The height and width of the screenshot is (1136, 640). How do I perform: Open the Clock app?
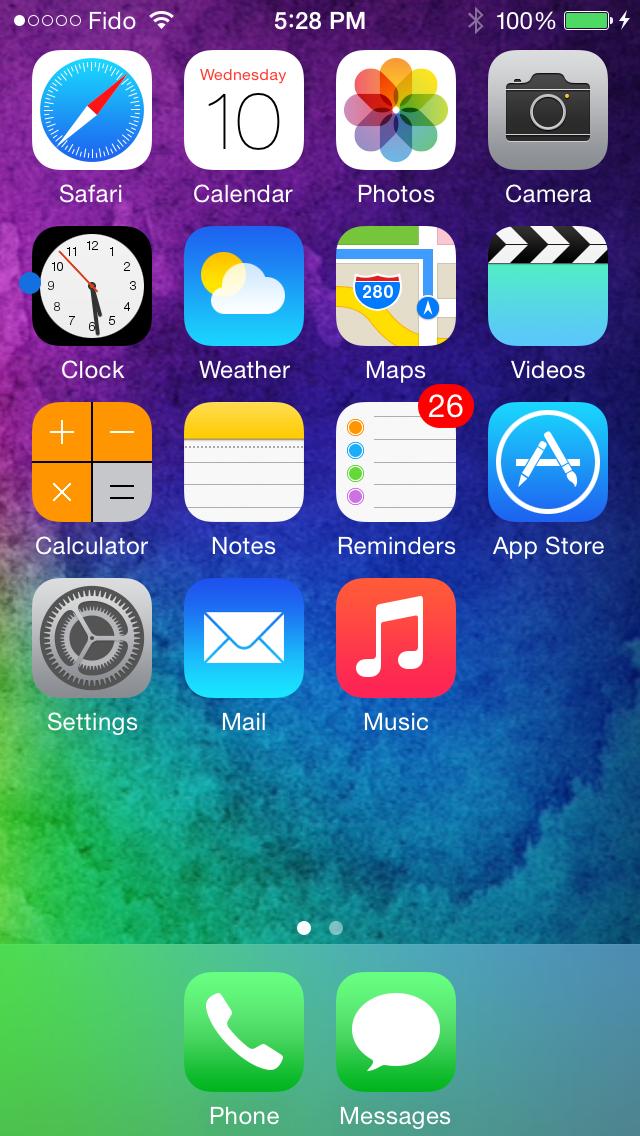tap(92, 286)
